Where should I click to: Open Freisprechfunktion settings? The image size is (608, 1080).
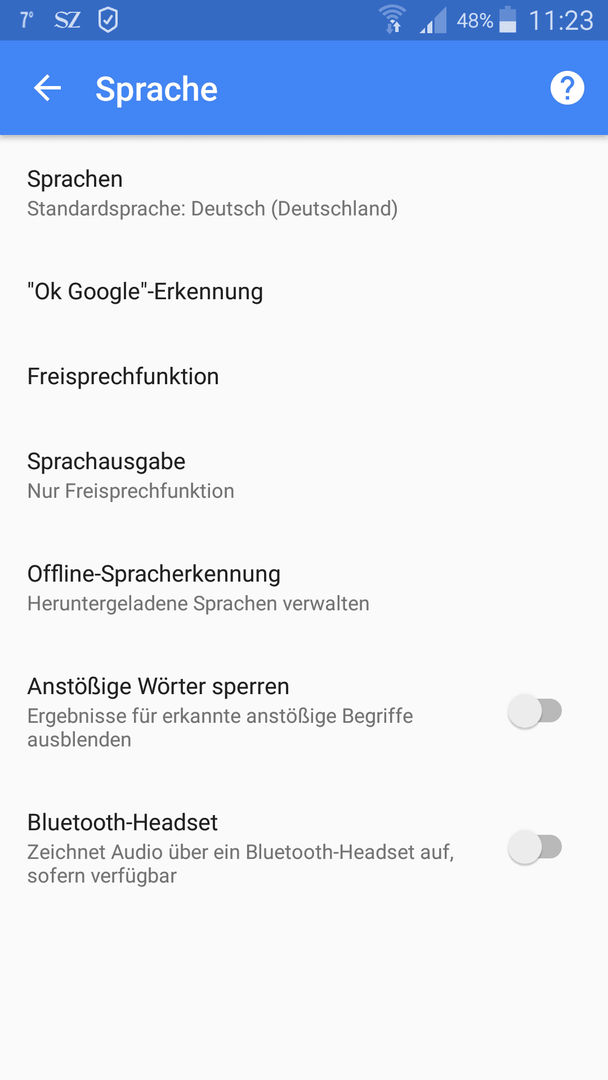[304, 377]
